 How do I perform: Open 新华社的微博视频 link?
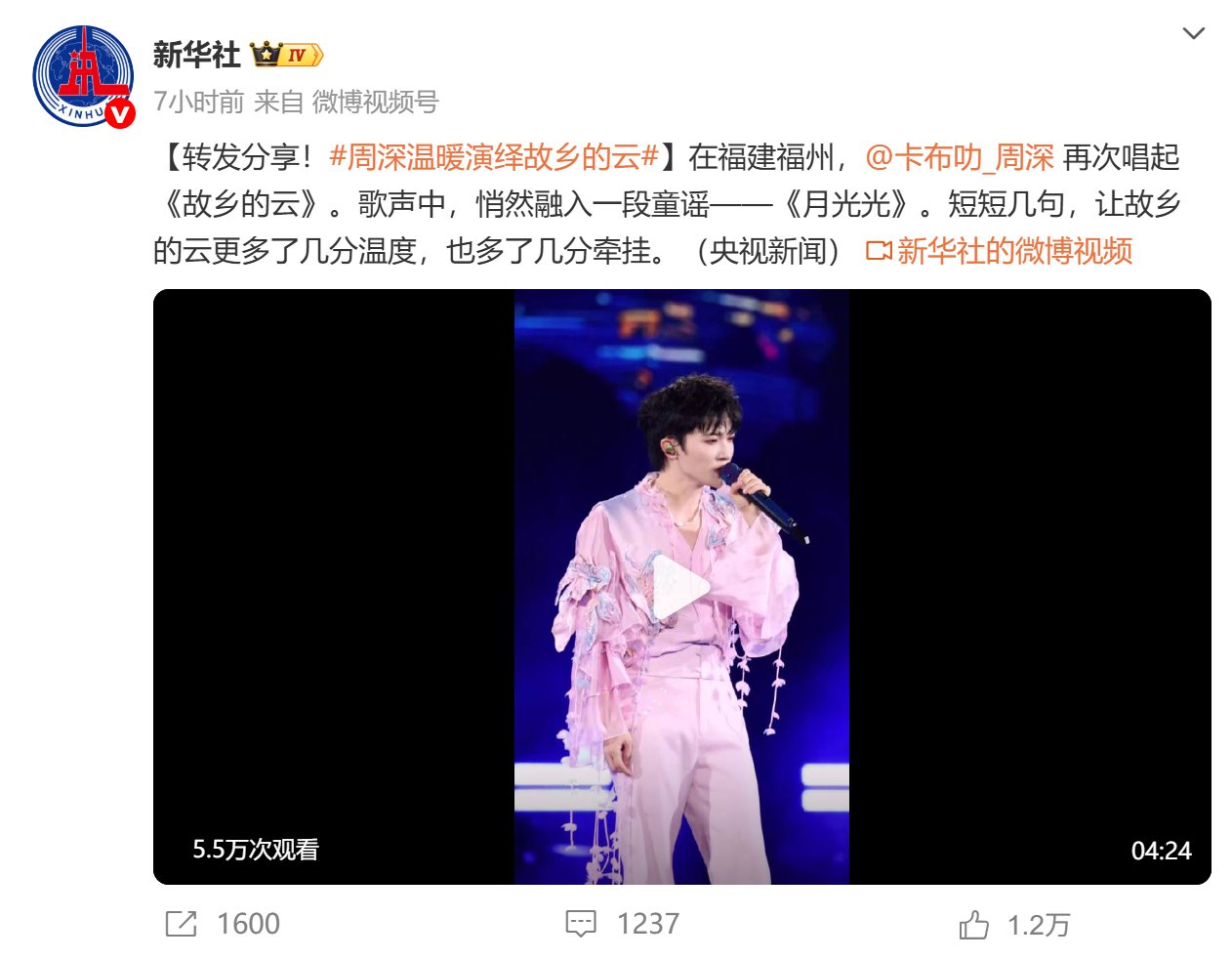click(1000, 251)
